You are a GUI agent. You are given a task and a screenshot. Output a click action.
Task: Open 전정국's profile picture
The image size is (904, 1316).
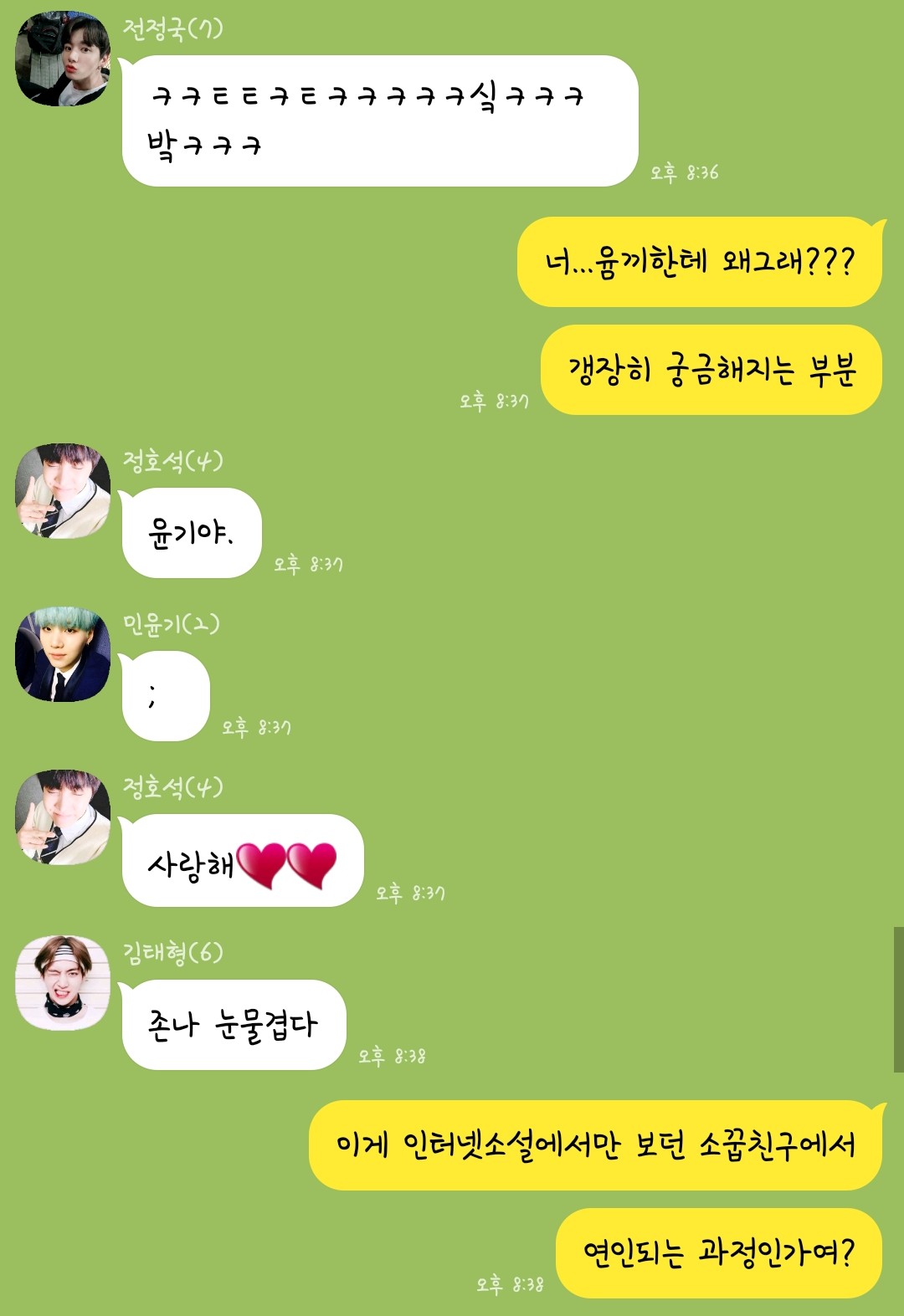[63, 59]
